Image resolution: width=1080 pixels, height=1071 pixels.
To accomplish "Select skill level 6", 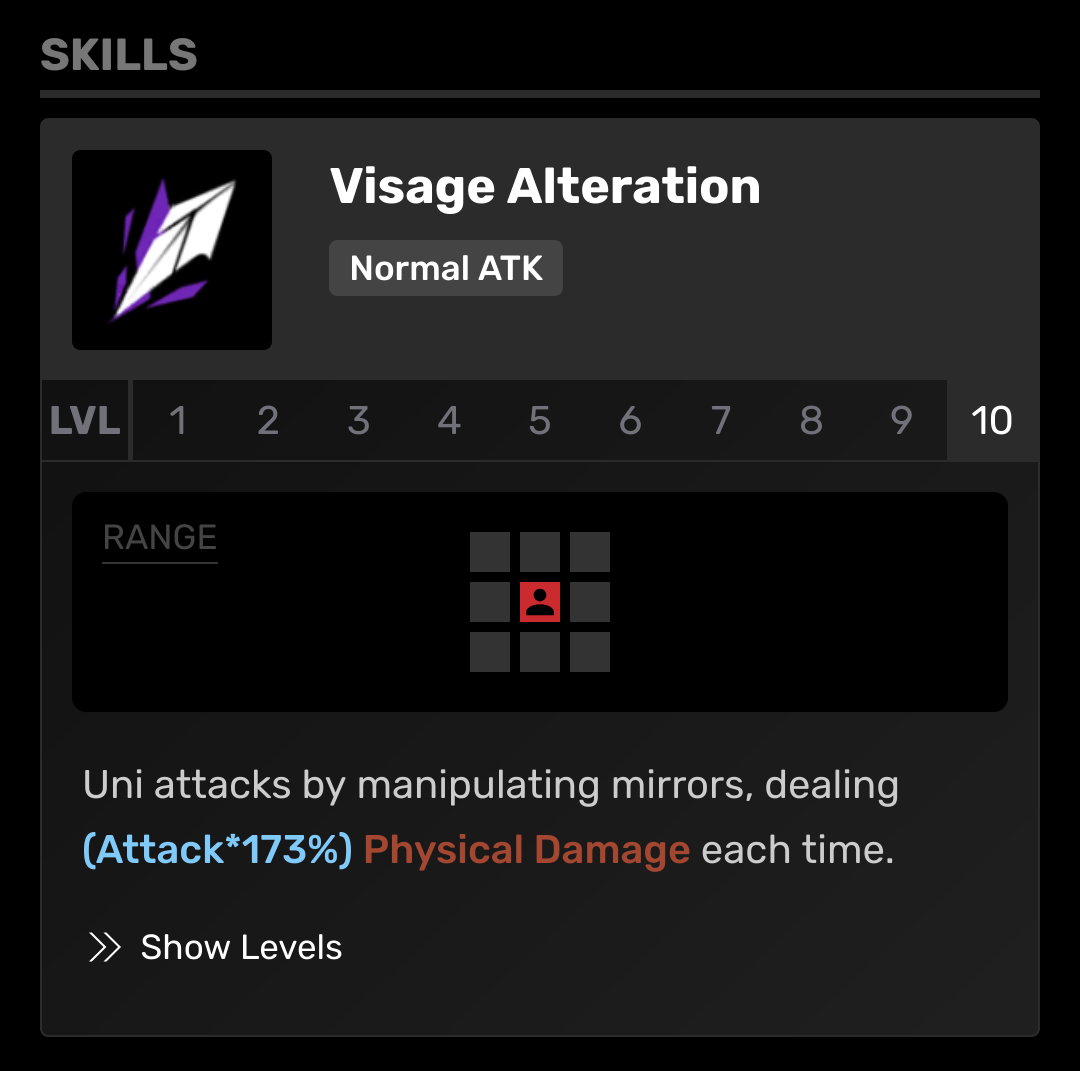I will 630,421.
